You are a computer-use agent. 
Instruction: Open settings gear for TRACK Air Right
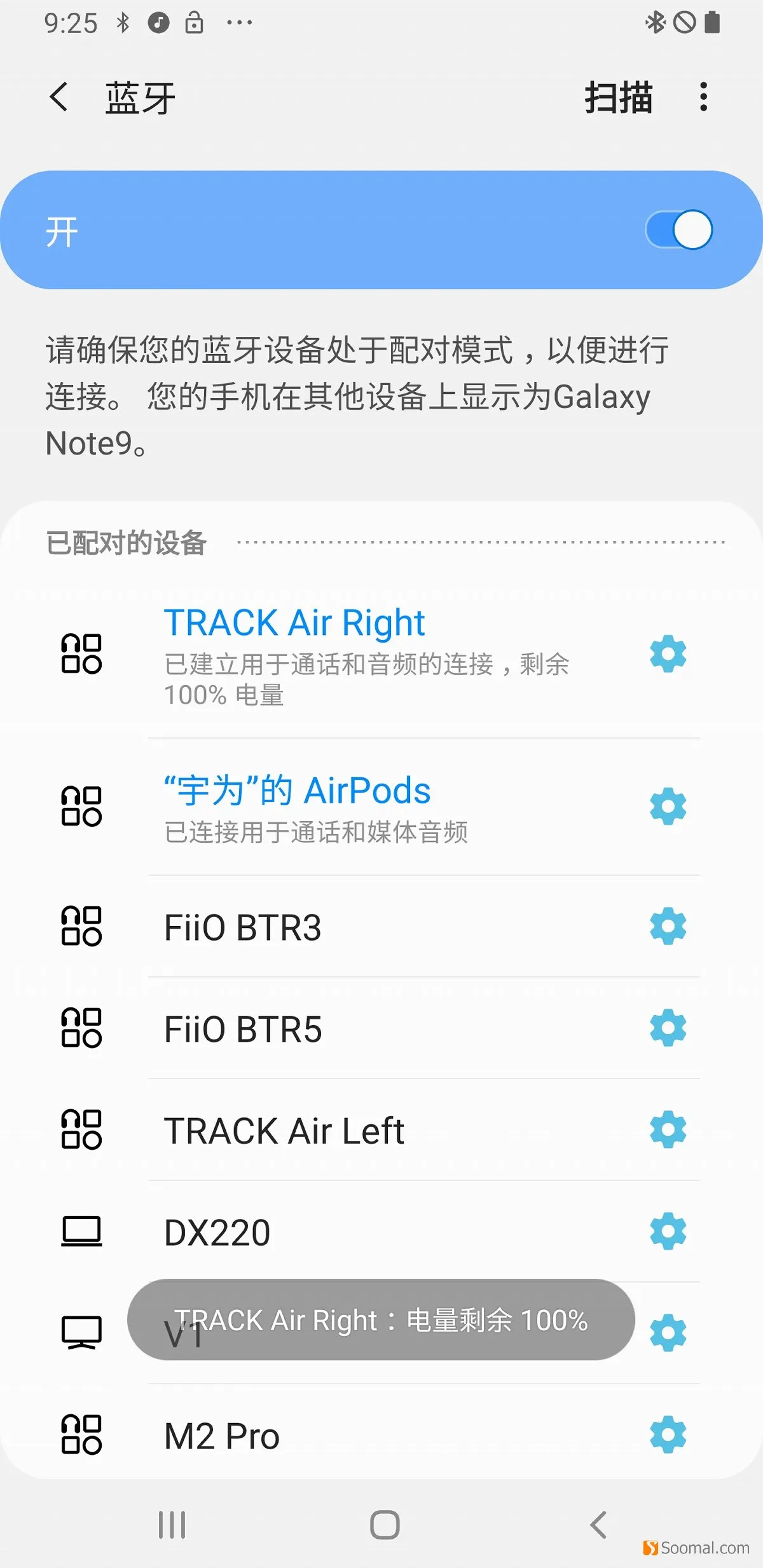pyautogui.click(x=668, y=653)
